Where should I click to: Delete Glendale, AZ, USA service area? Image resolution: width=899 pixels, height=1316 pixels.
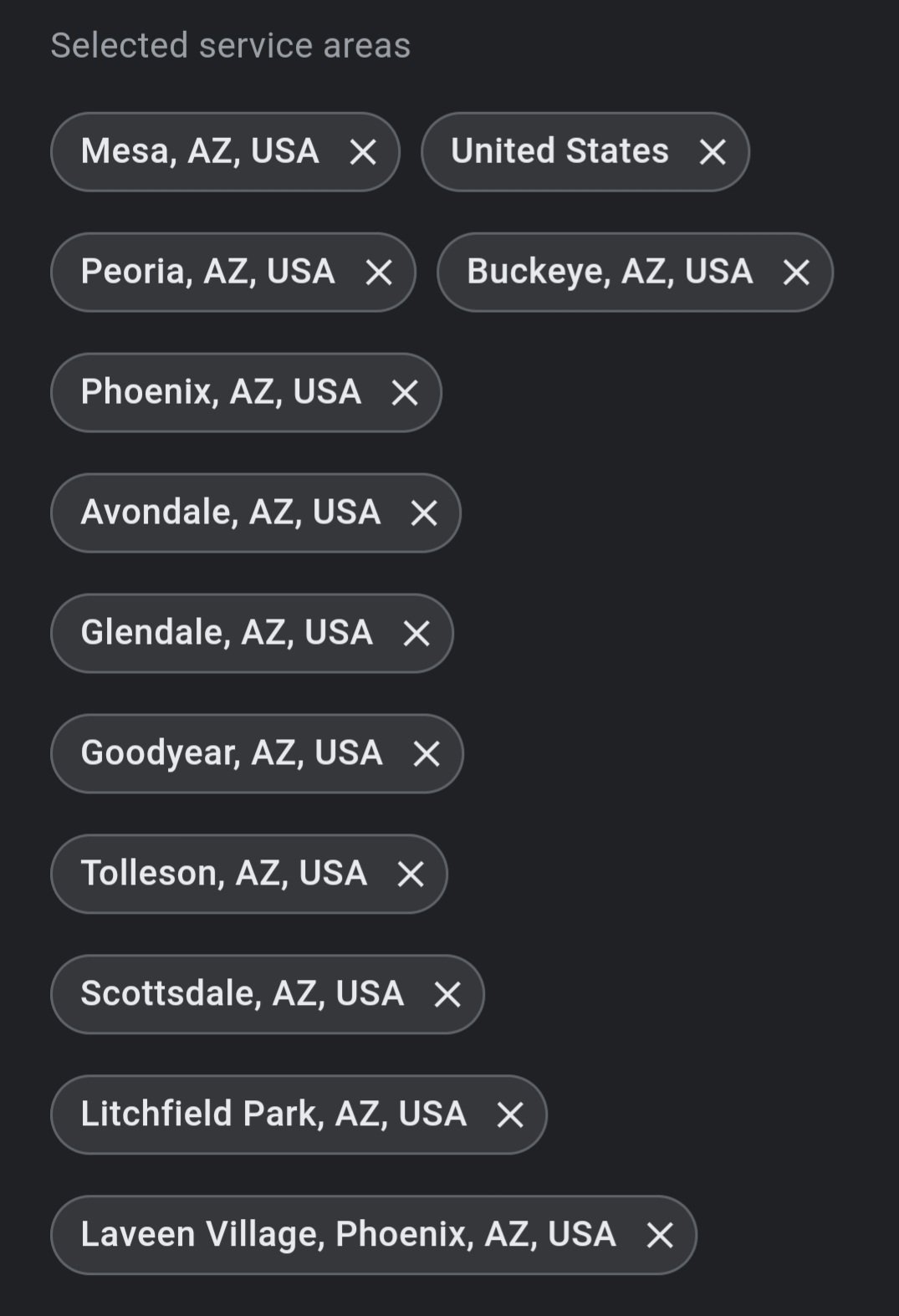tap(416, 634)
